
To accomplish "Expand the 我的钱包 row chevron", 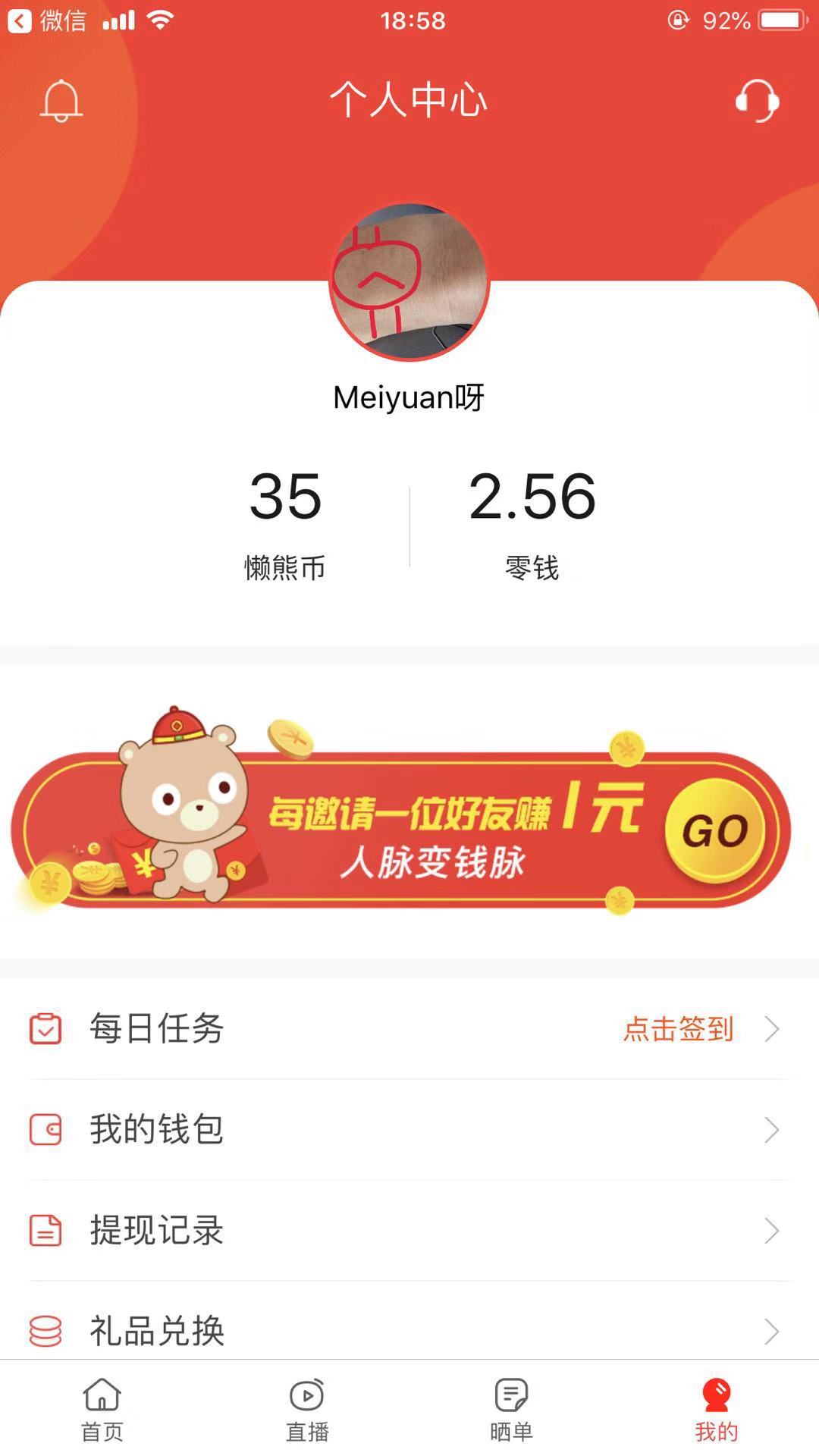I will coord(773,1130).
